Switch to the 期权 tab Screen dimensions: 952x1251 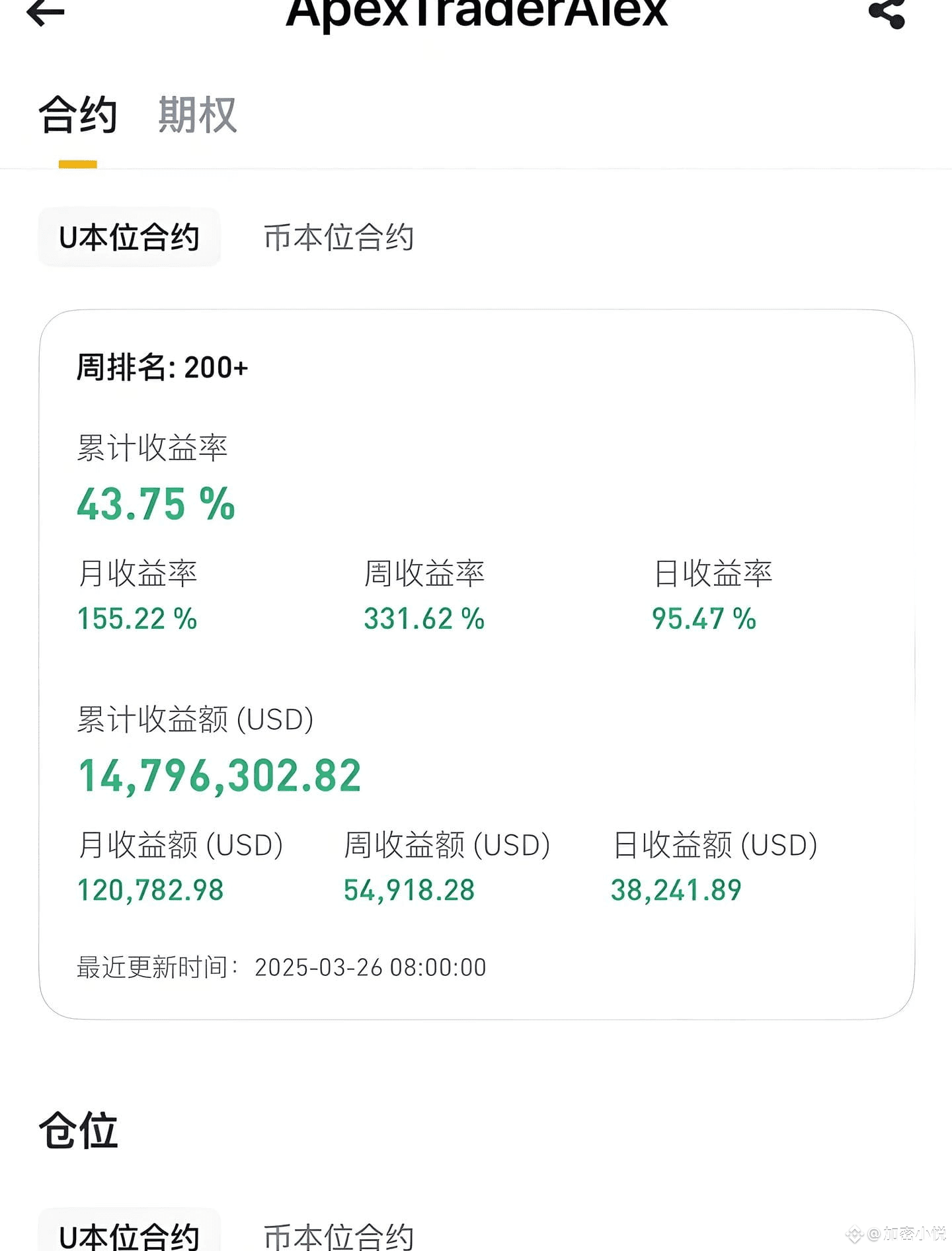point(197,115)
